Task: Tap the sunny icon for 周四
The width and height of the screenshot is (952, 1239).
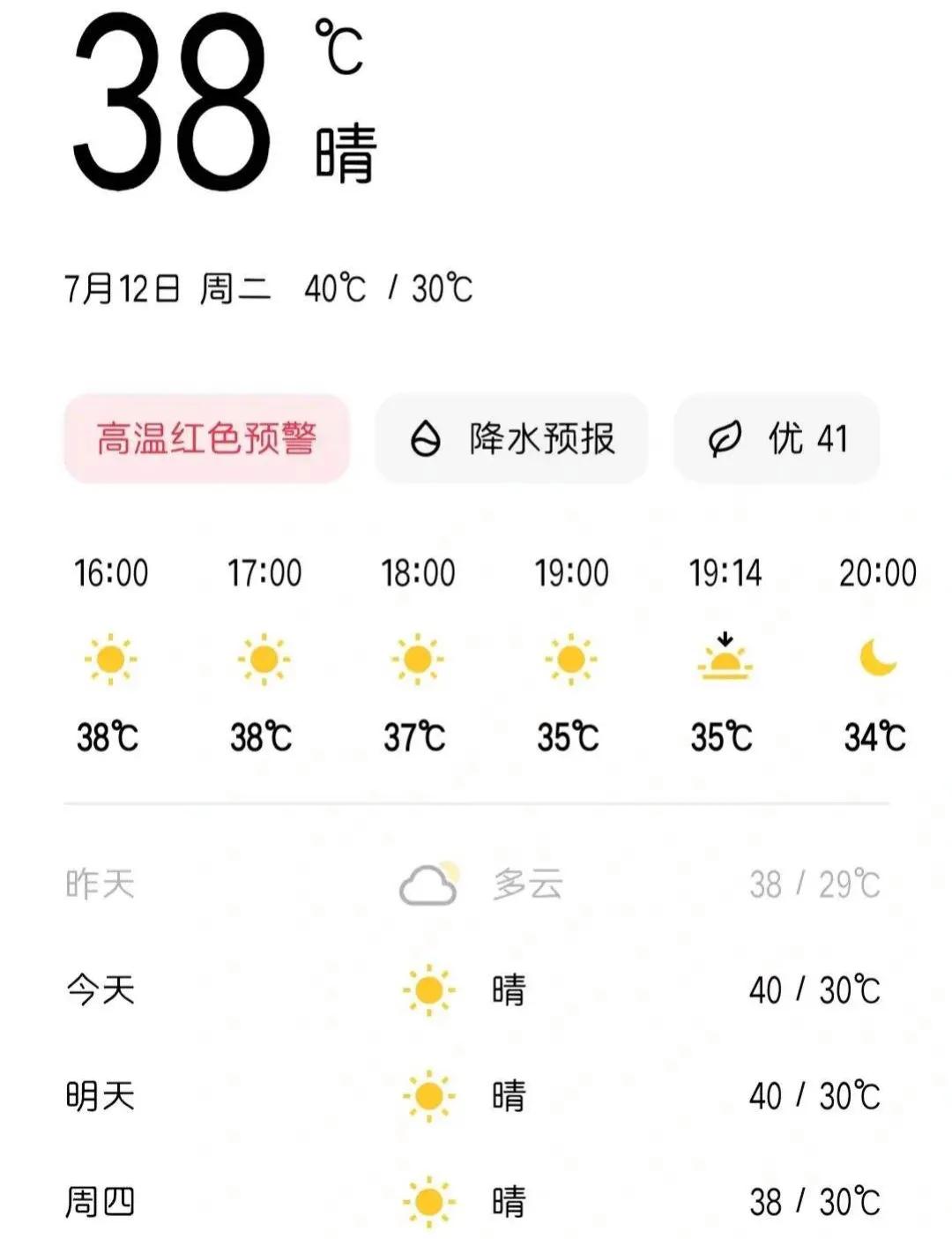Action: coord(429,1199)
